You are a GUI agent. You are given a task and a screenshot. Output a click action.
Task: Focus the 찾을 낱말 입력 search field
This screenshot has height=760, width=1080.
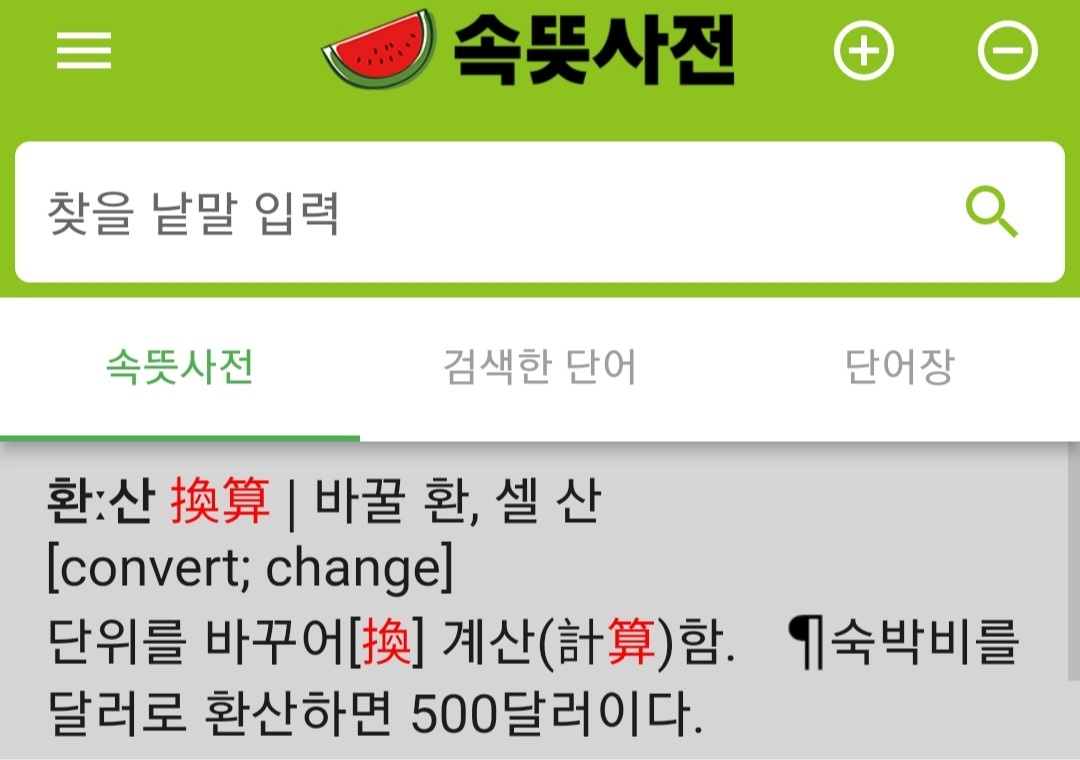(x=480, y=212)
